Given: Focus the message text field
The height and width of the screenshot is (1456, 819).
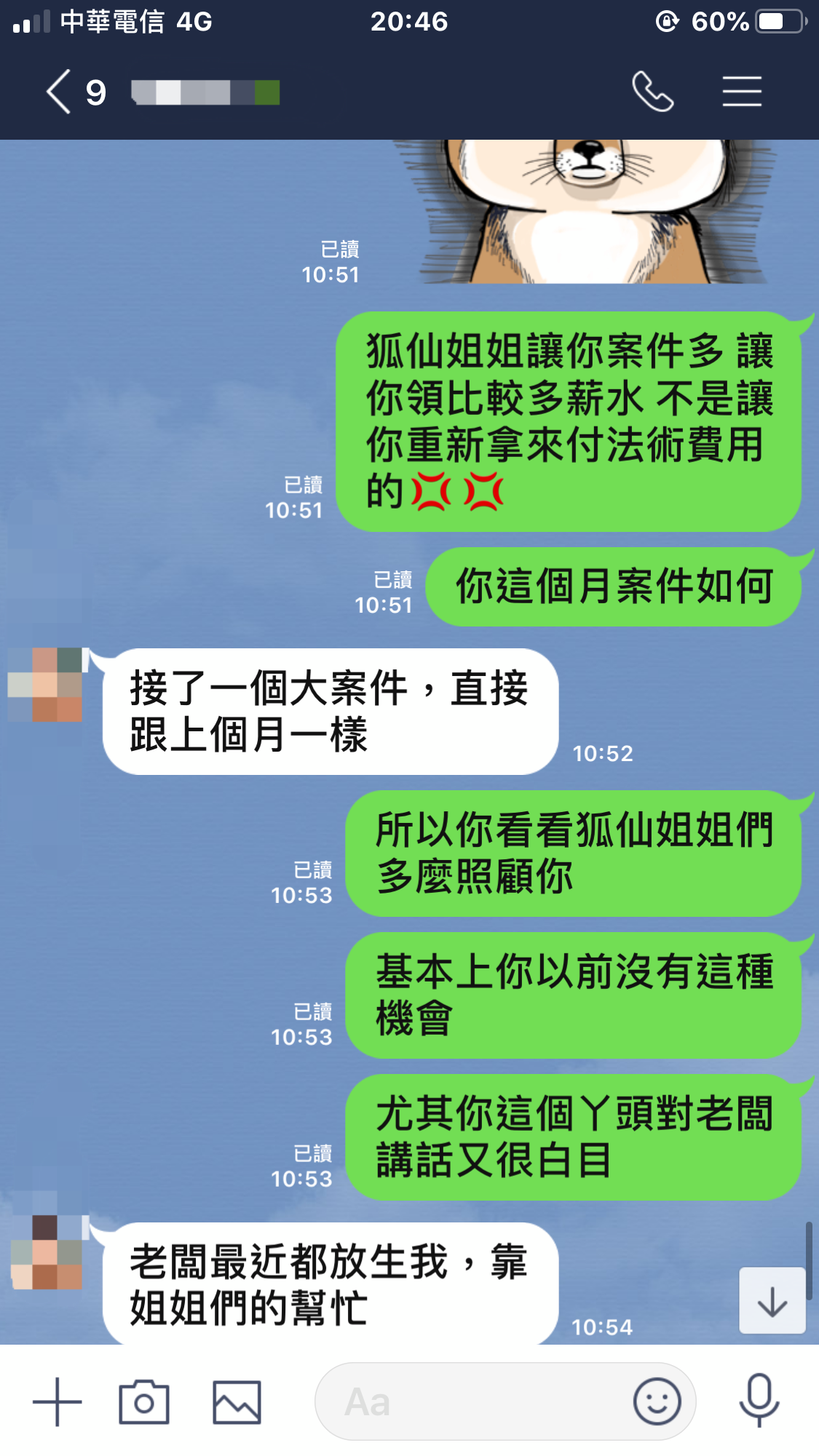Looking at the screenshot, I should pyautogui.click(x=473, y=1402).
